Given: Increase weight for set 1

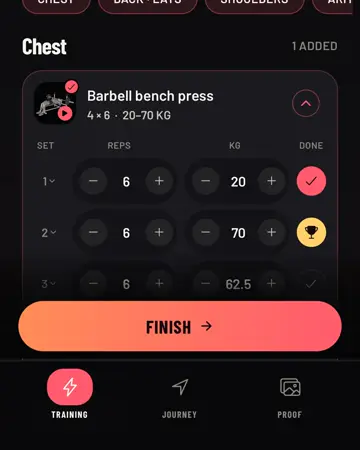Looking at the screenshot, I should 272,181.
